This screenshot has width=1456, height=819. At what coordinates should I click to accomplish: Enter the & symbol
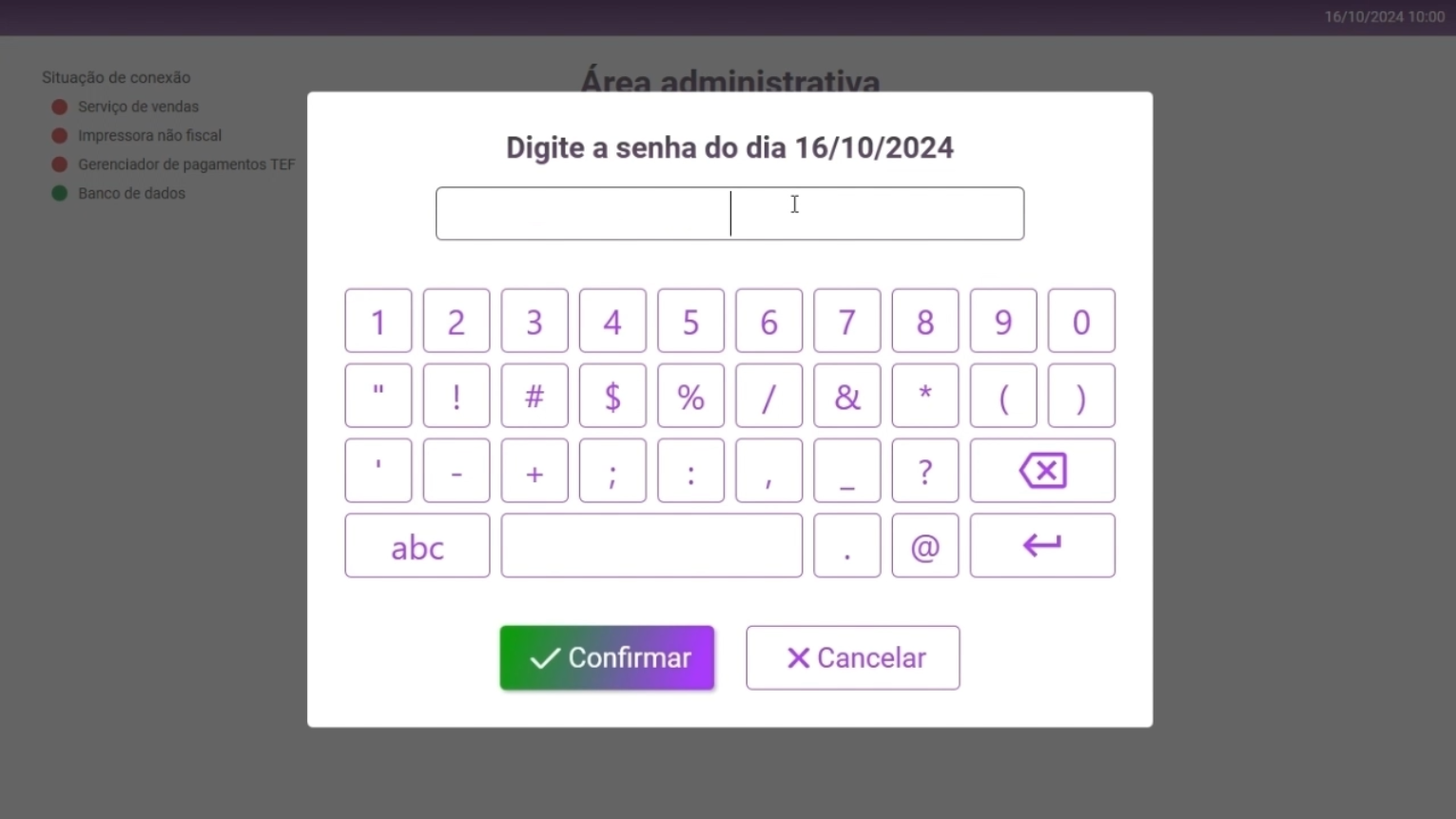pyautogui.click(x=846, y=396)
